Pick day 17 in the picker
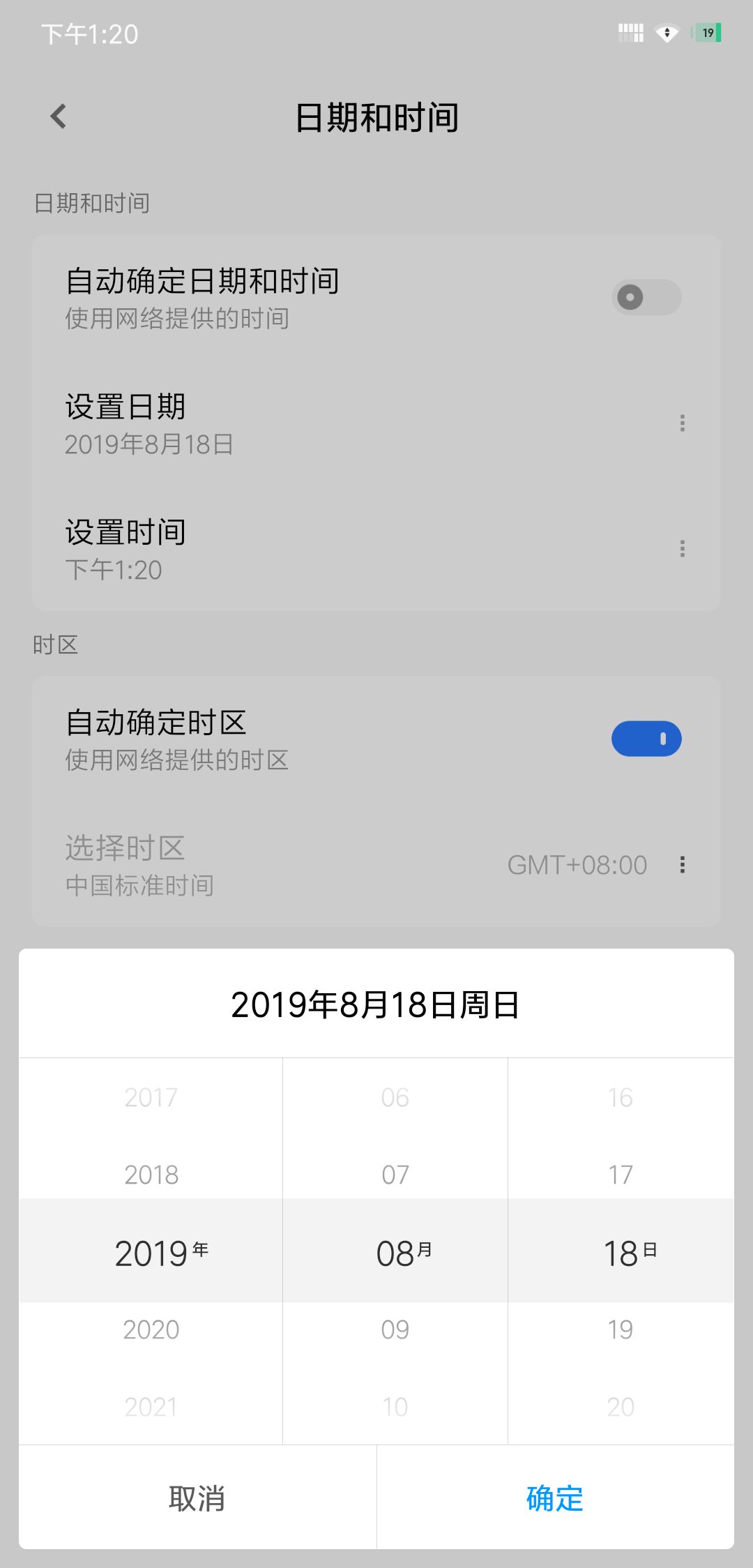Screen dimensions: 753x1568 [621, 1175]
